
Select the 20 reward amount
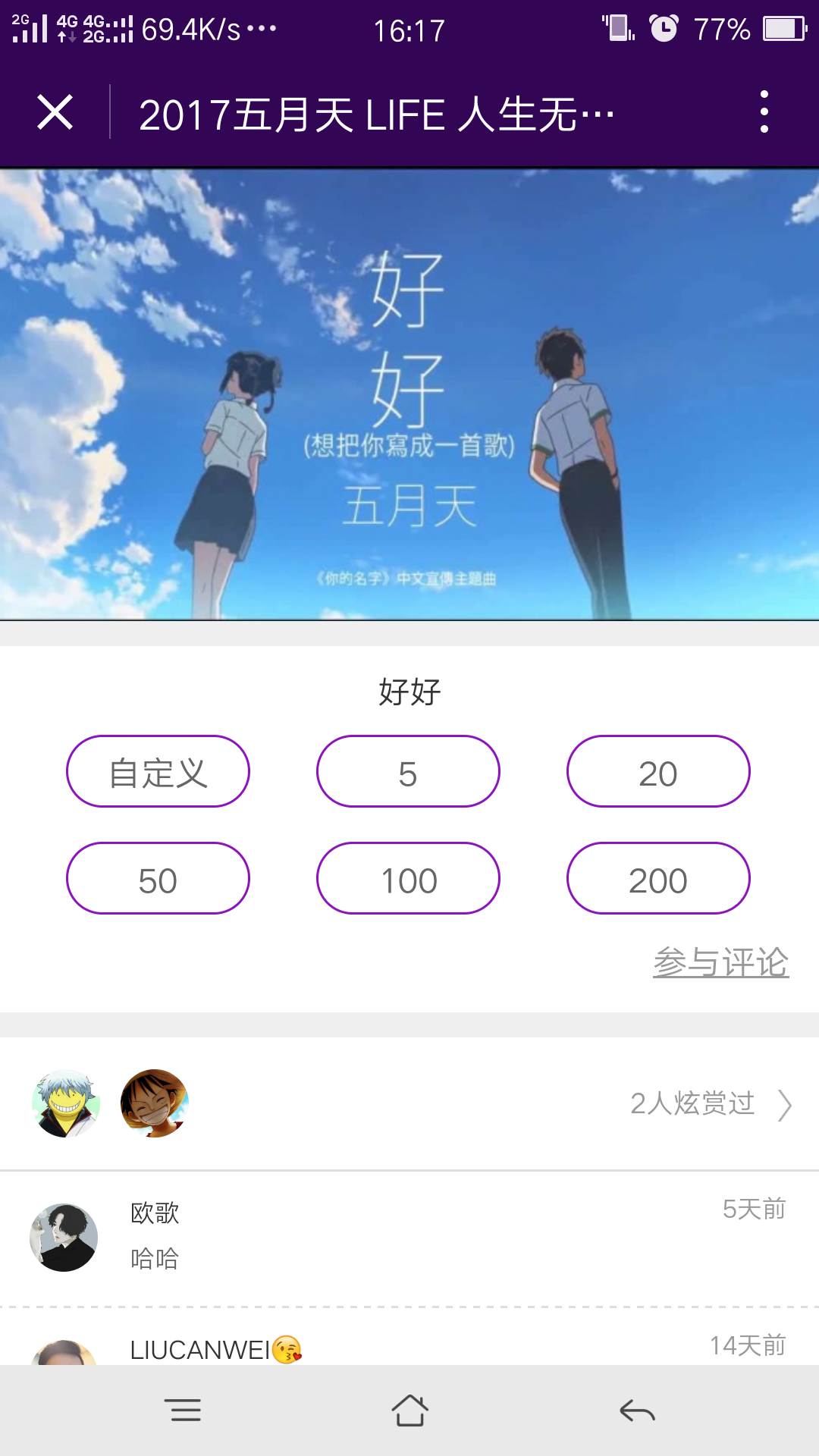click(x=658, y=772)
